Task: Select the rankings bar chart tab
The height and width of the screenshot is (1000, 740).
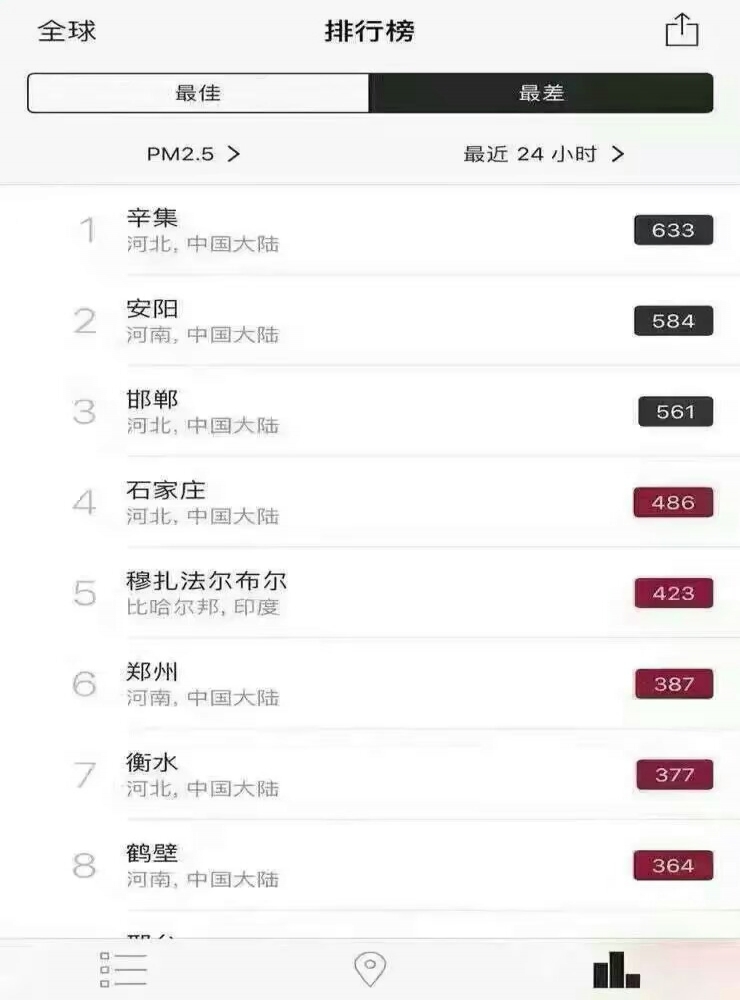Action: click(616, 969)
